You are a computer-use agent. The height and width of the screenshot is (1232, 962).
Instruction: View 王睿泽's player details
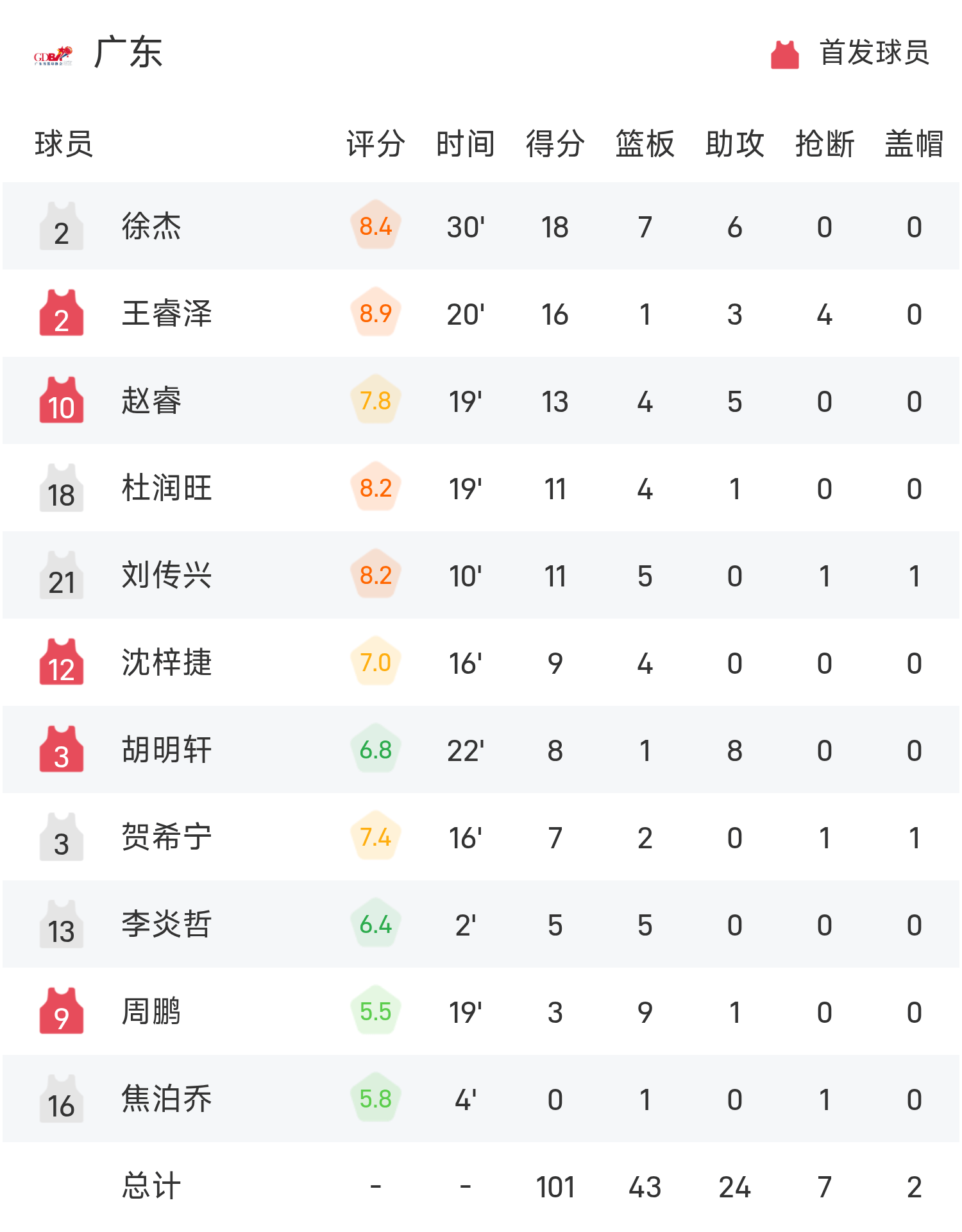click(167, 314)
